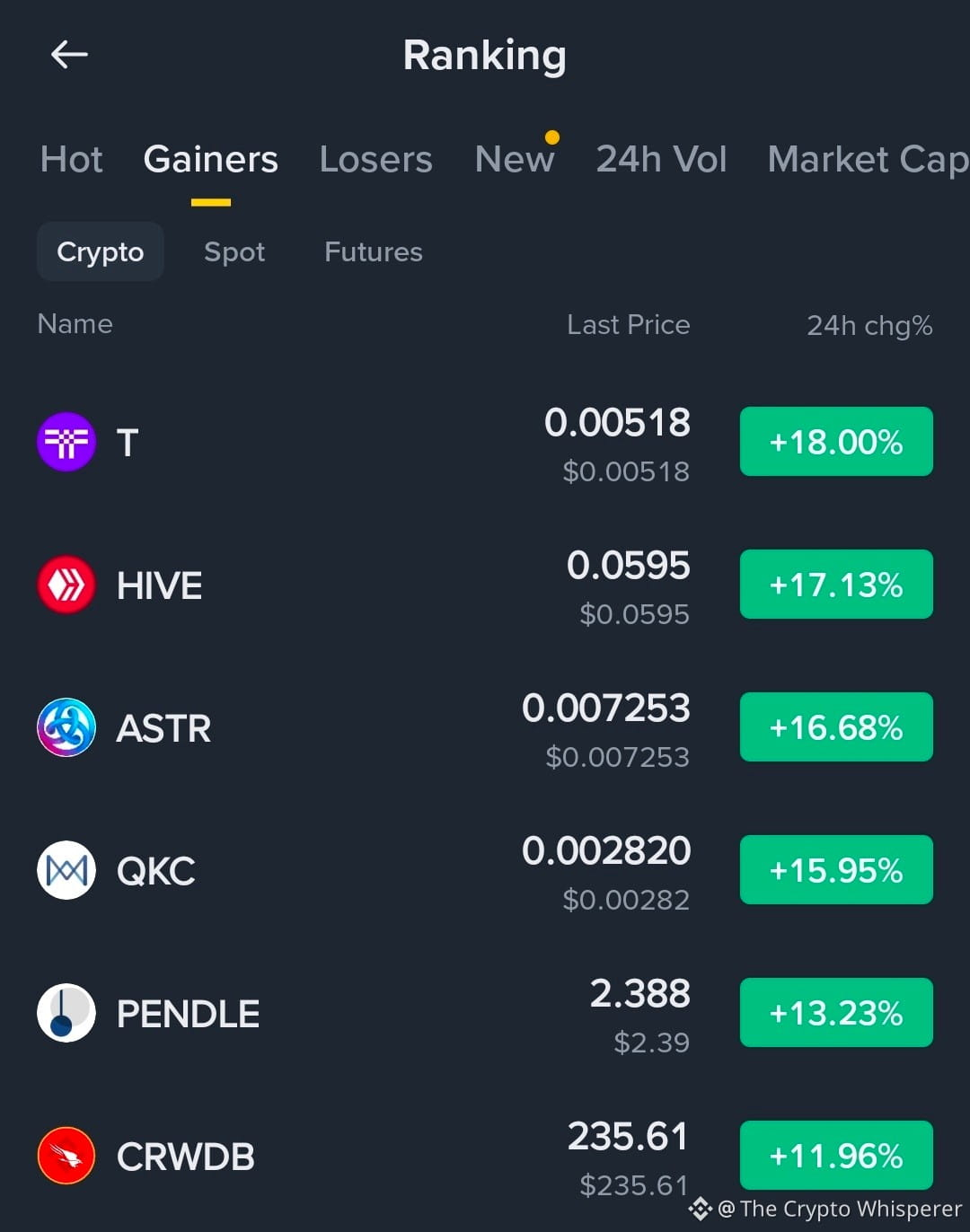Viewport: 970px width, 1232px height.
Task: Switch to the Losers tab
Action: click(x=375, y=160)
